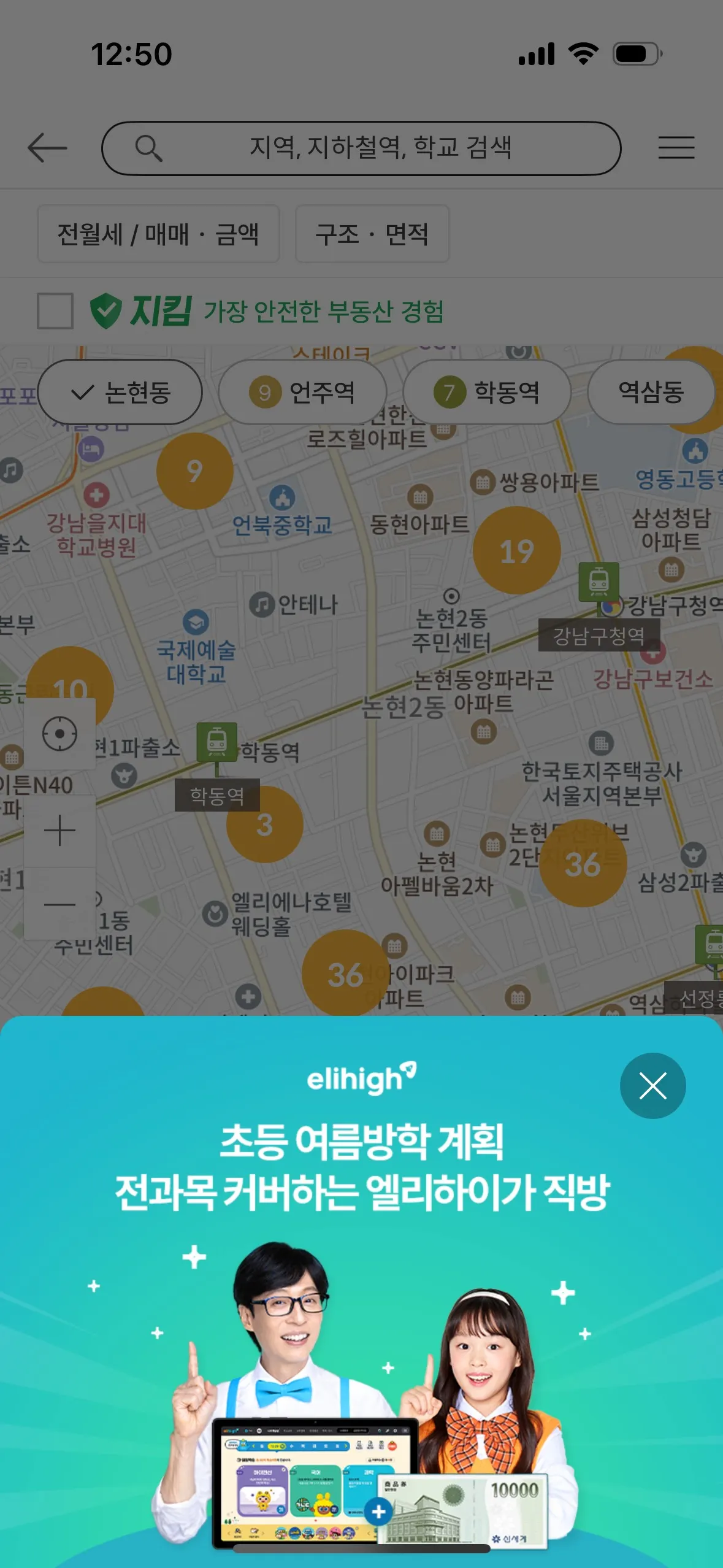Viewport: 723px width, 1568px height.
Task: Select the 논현동 chip
Action: tap(120, 392)
